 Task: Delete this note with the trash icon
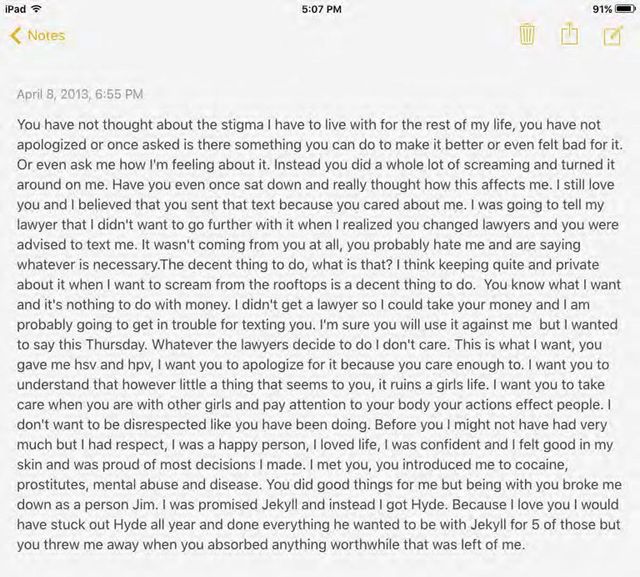(527, 35)
